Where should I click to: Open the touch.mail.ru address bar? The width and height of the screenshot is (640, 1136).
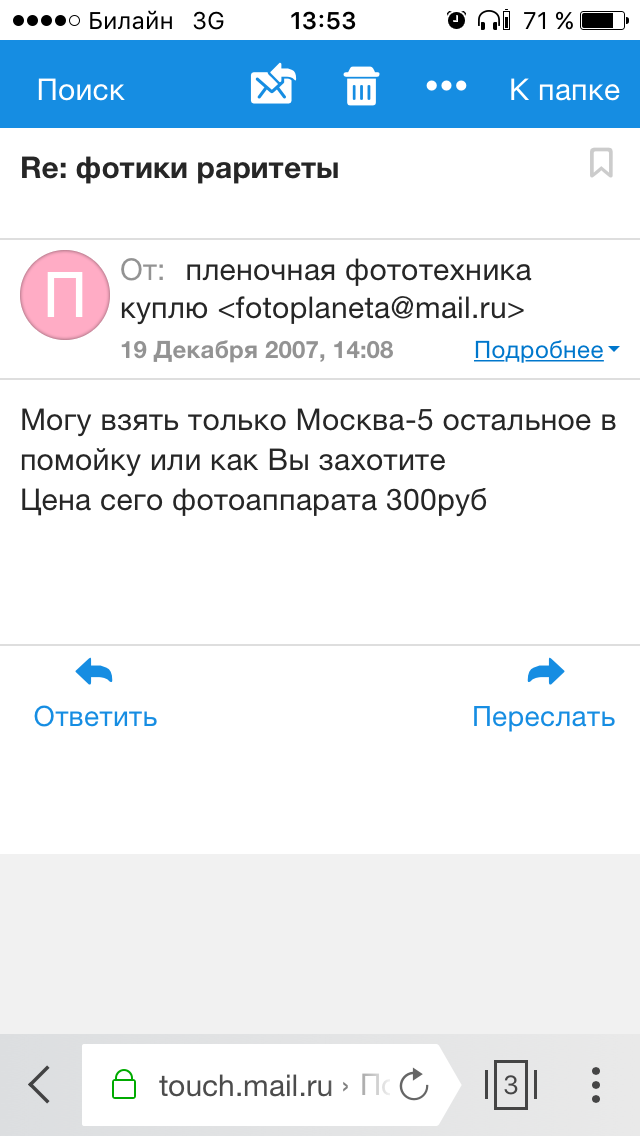tap(250, 1085)
